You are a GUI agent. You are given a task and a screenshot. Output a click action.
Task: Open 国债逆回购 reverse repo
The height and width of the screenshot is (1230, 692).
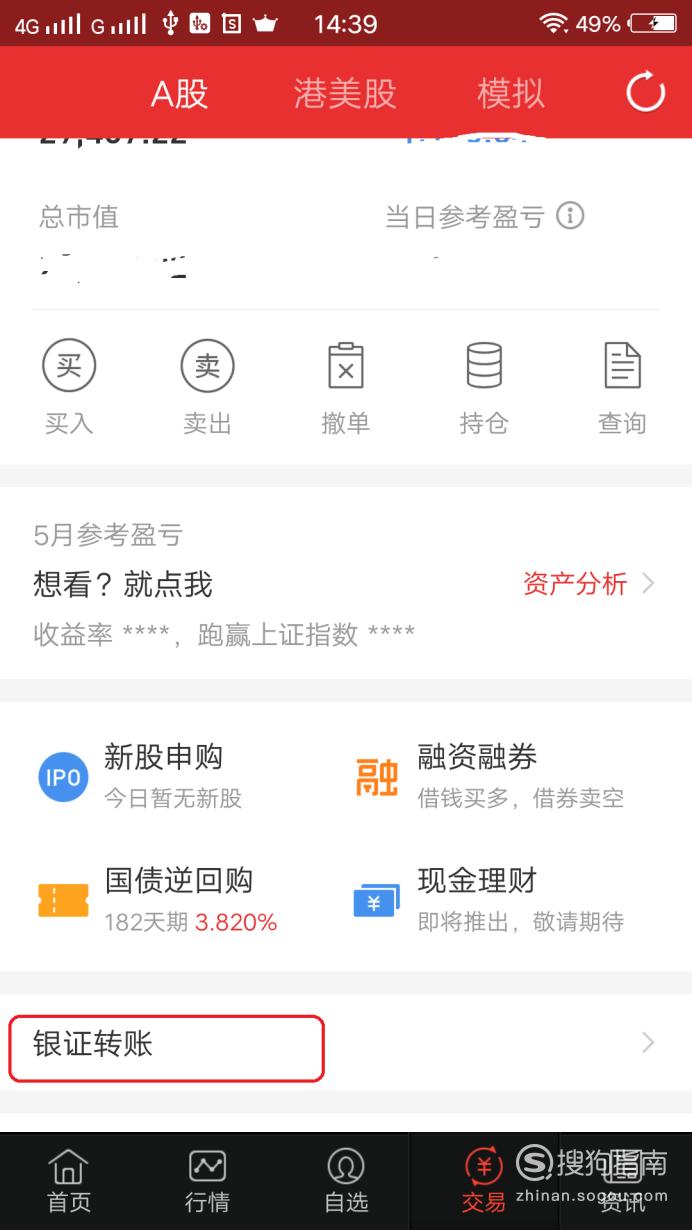[x=157, y=900]
